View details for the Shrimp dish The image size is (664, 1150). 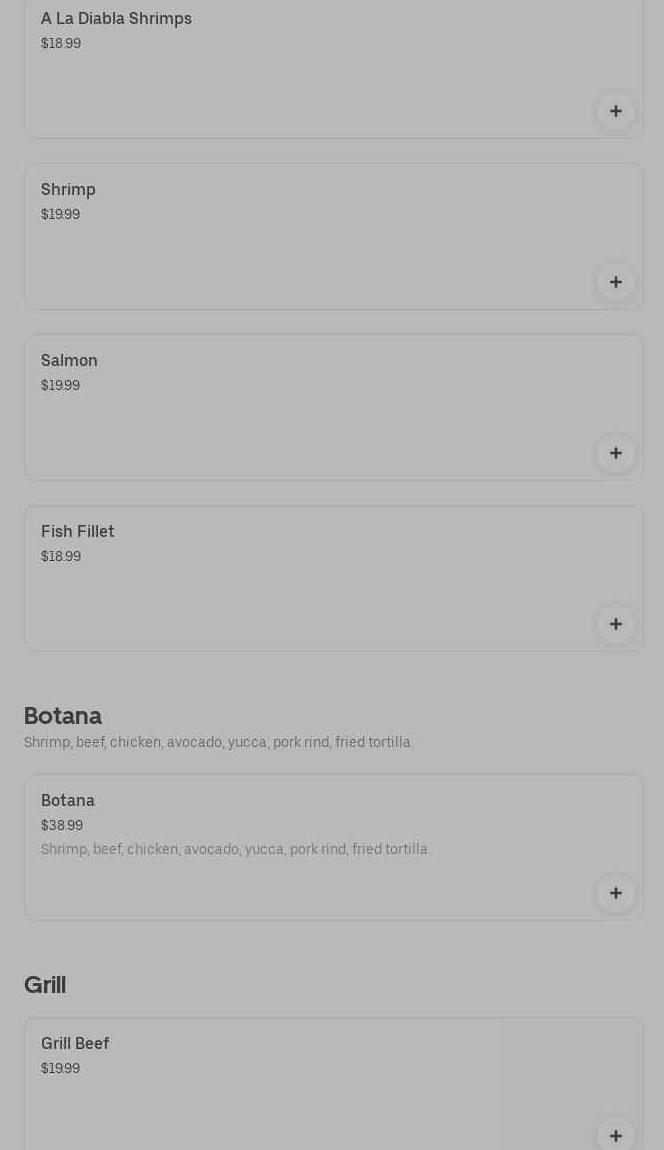pyautogui.click(x=68, y=190)
